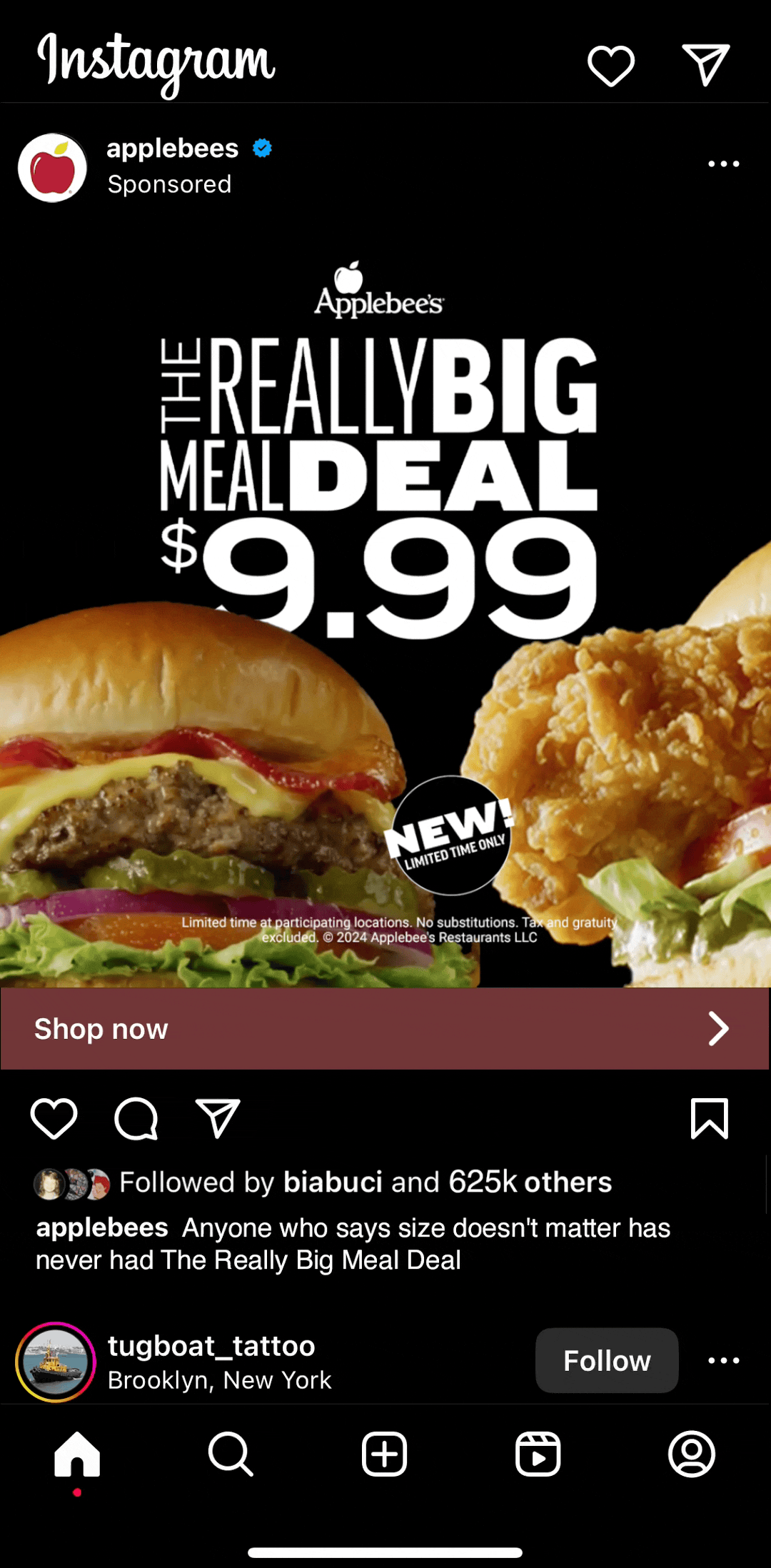Comment on the applebees post
Image resolution: width=771 pixels, height=1568 pixels.
coord(136,1118)
